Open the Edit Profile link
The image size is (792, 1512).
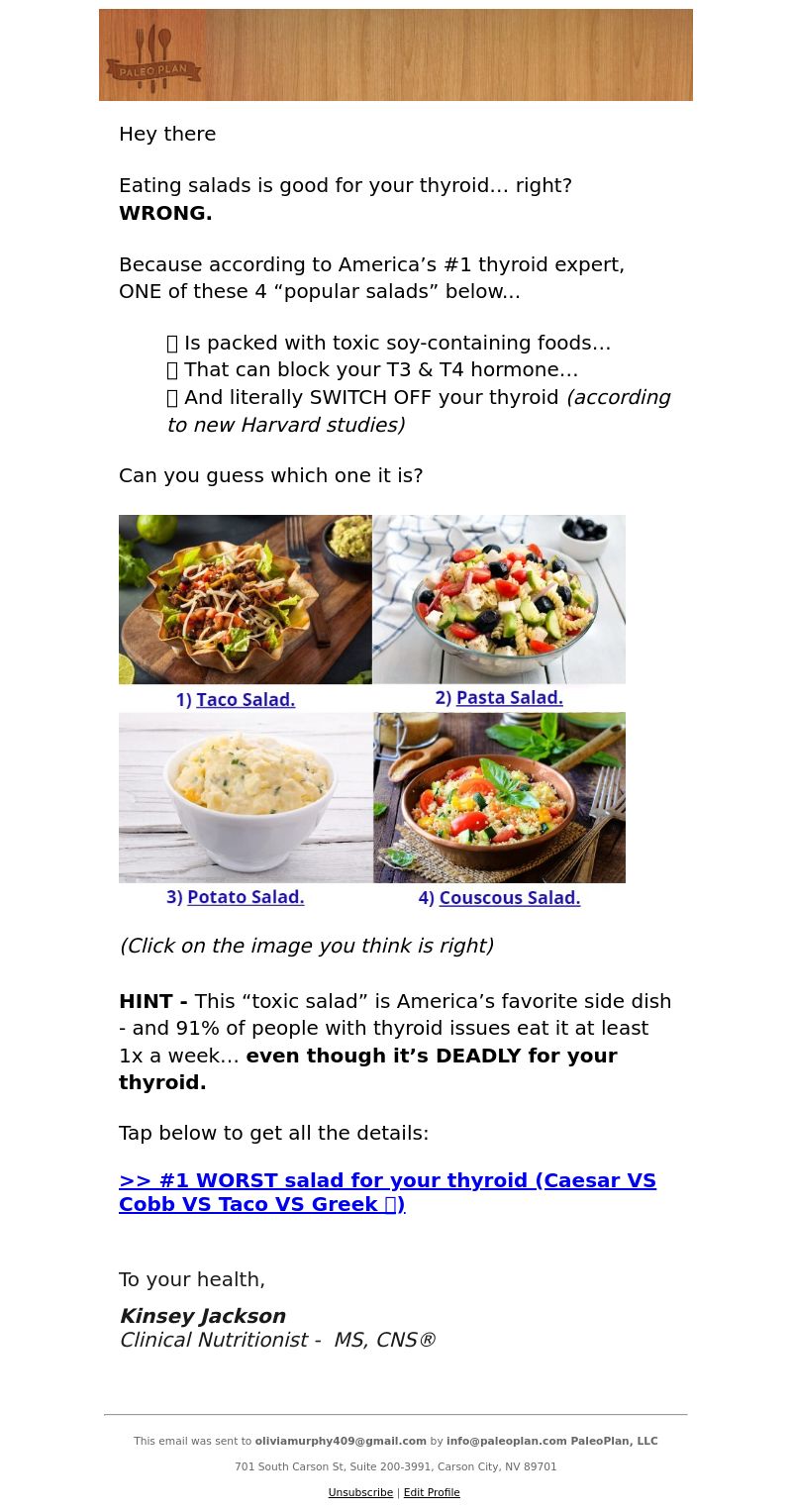tap(432, 1492)
